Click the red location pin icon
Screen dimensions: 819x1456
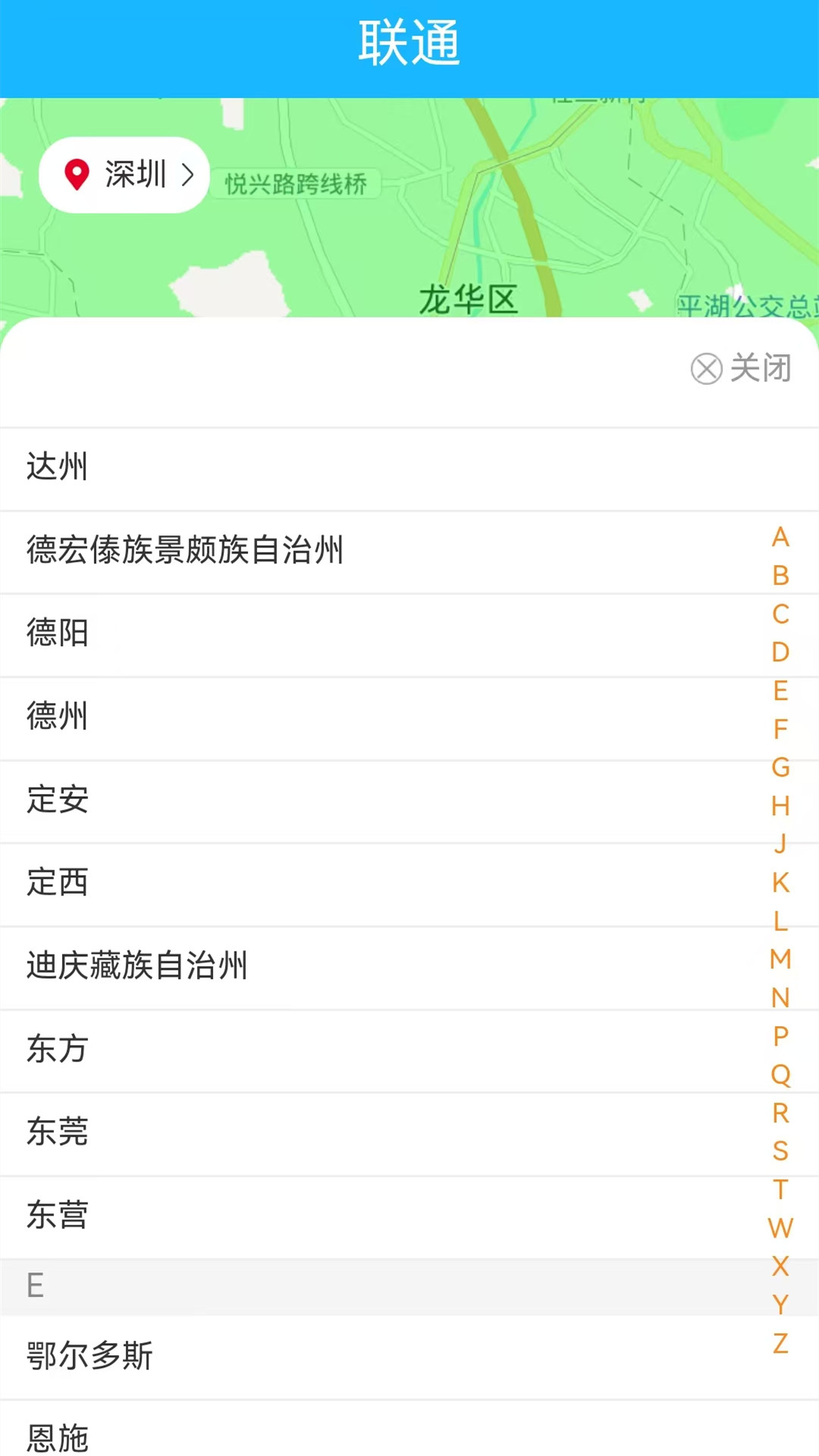point(75,174)
